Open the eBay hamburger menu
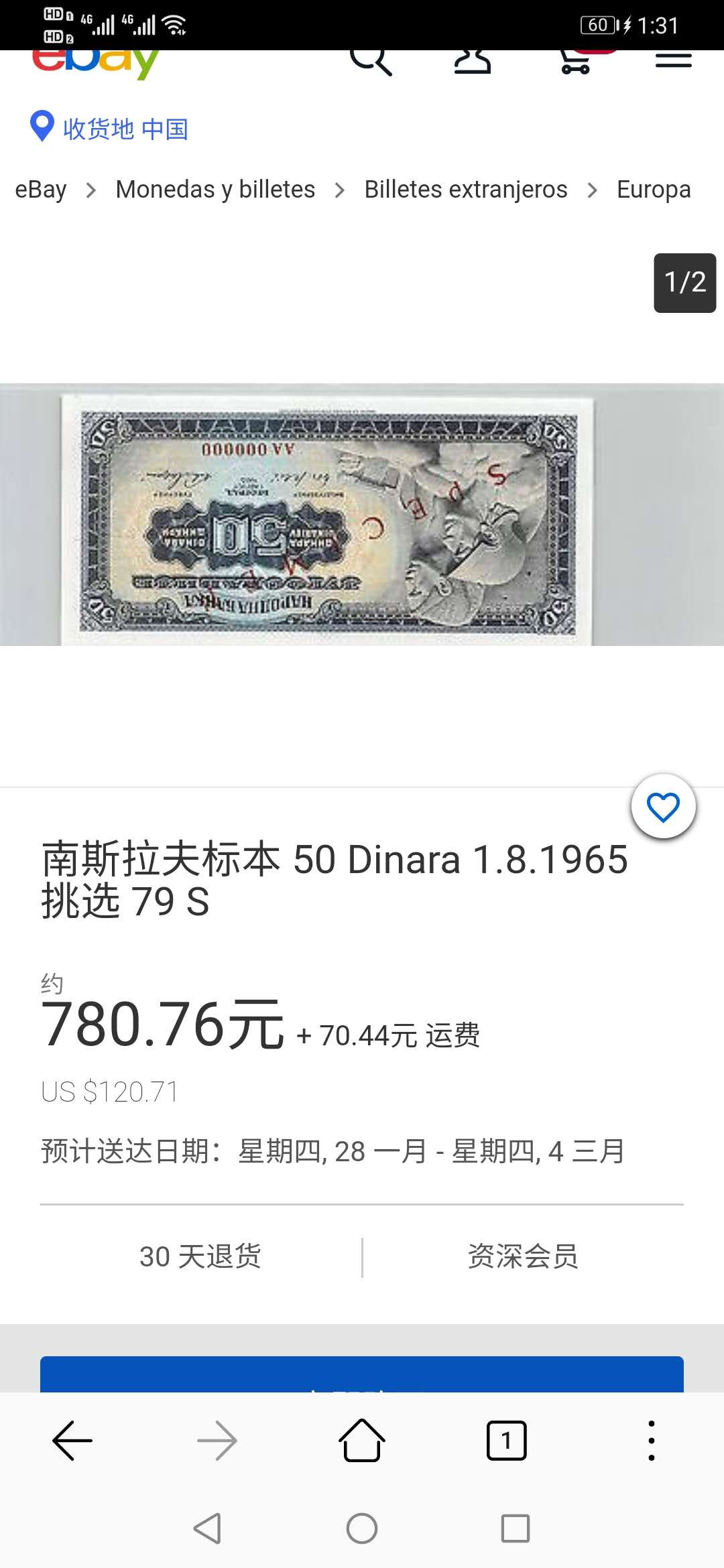724x1568 pixels. point(673,60)
